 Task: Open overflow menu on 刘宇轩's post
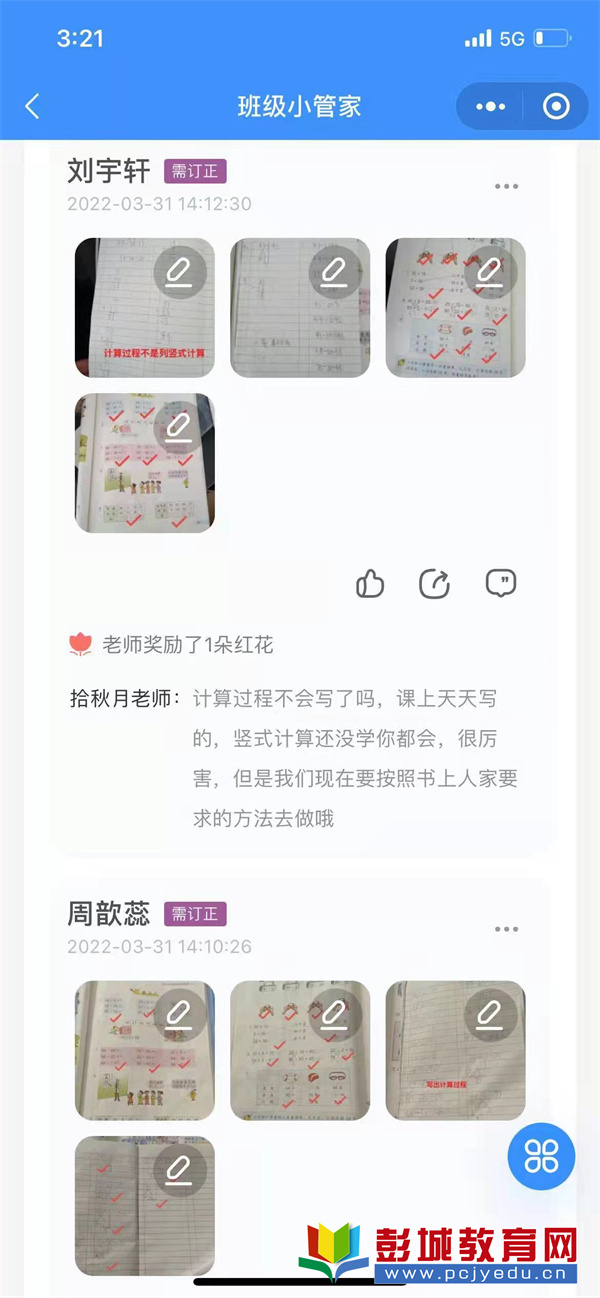(506, 186)
